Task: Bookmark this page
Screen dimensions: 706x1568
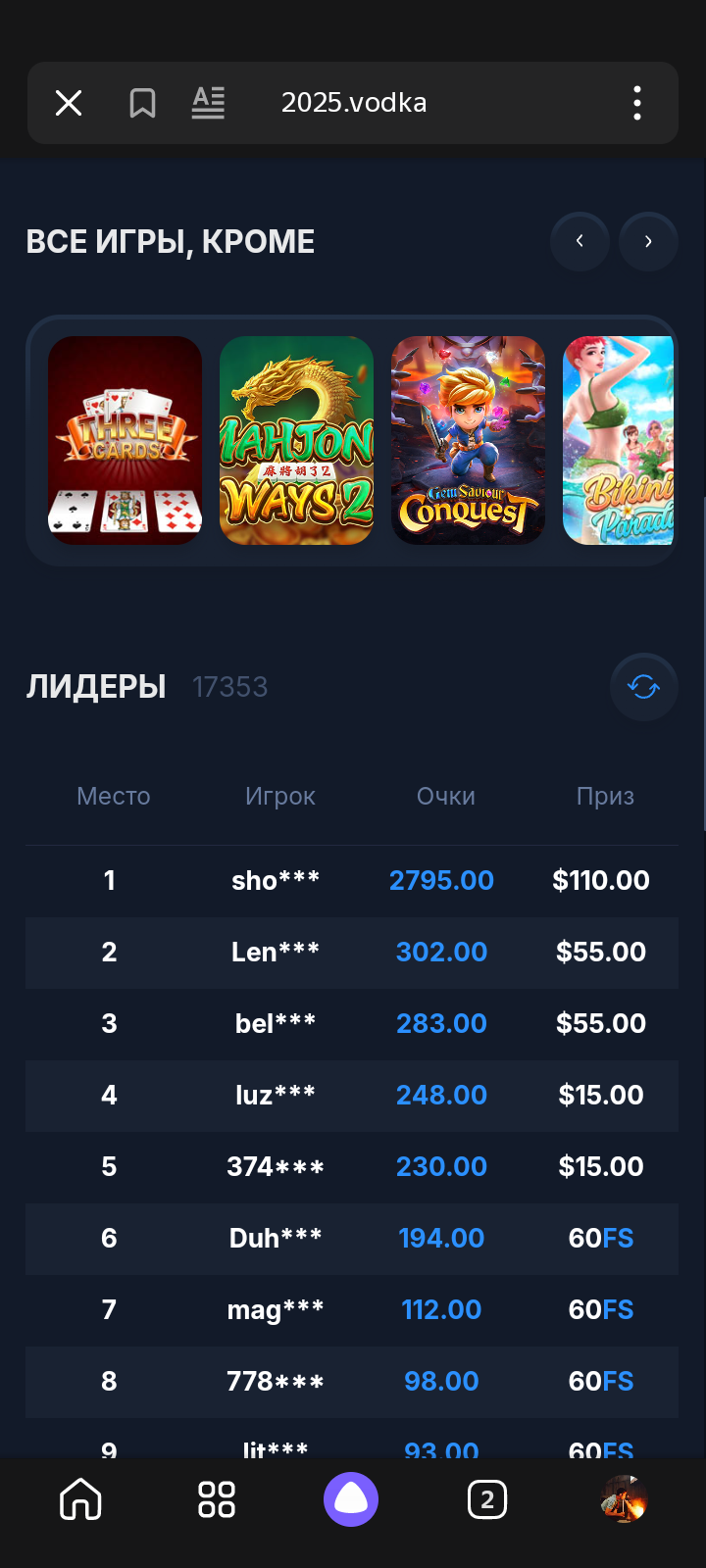Action: tap(142, 103)
